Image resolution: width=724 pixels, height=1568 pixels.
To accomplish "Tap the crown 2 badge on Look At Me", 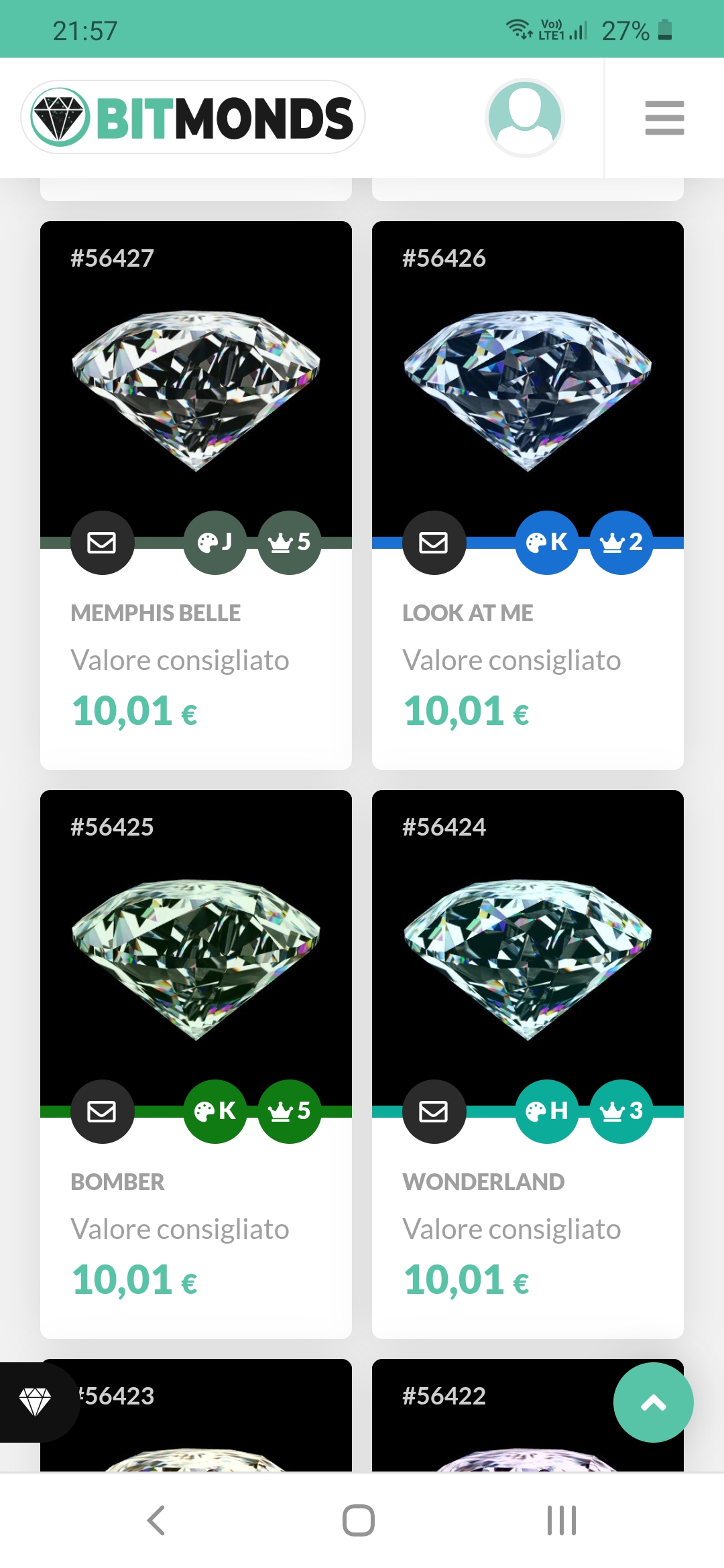I will (621, 542).
